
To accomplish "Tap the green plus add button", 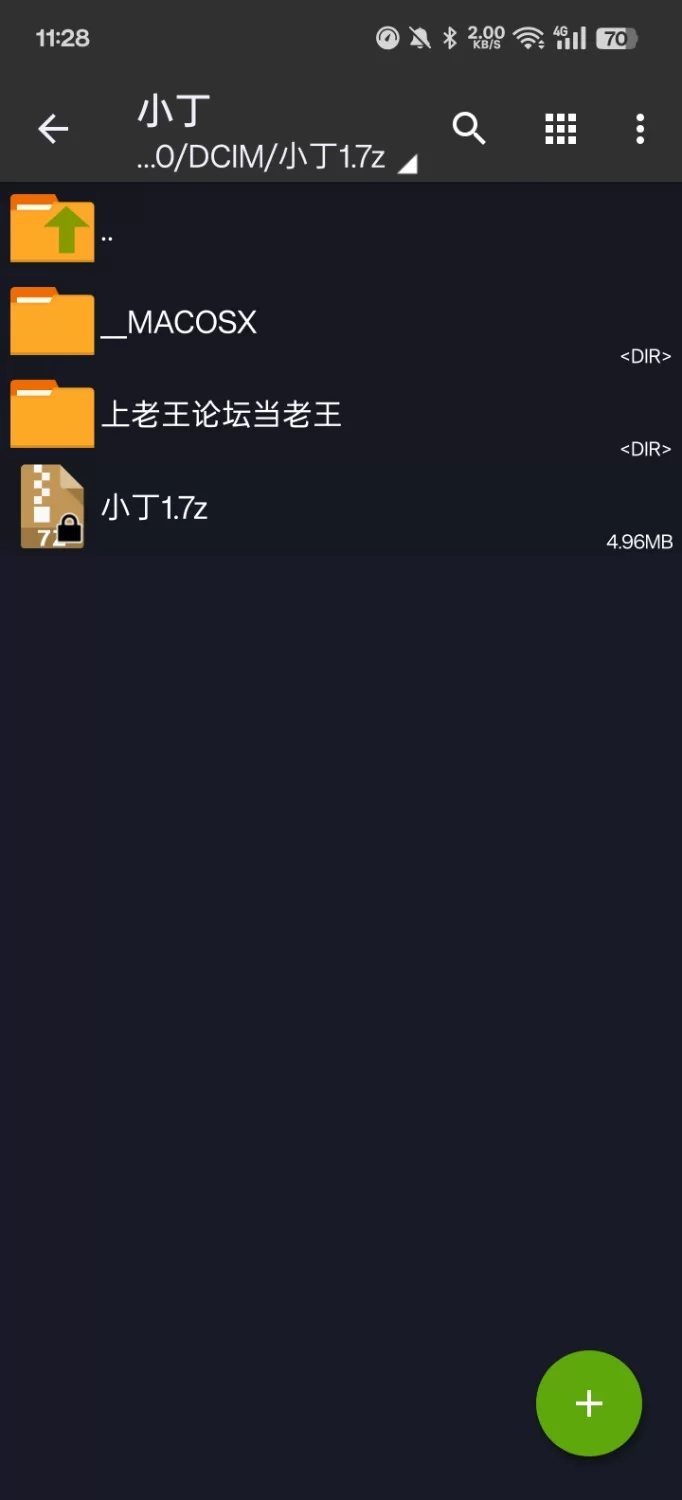I will tap(588, 1403).
